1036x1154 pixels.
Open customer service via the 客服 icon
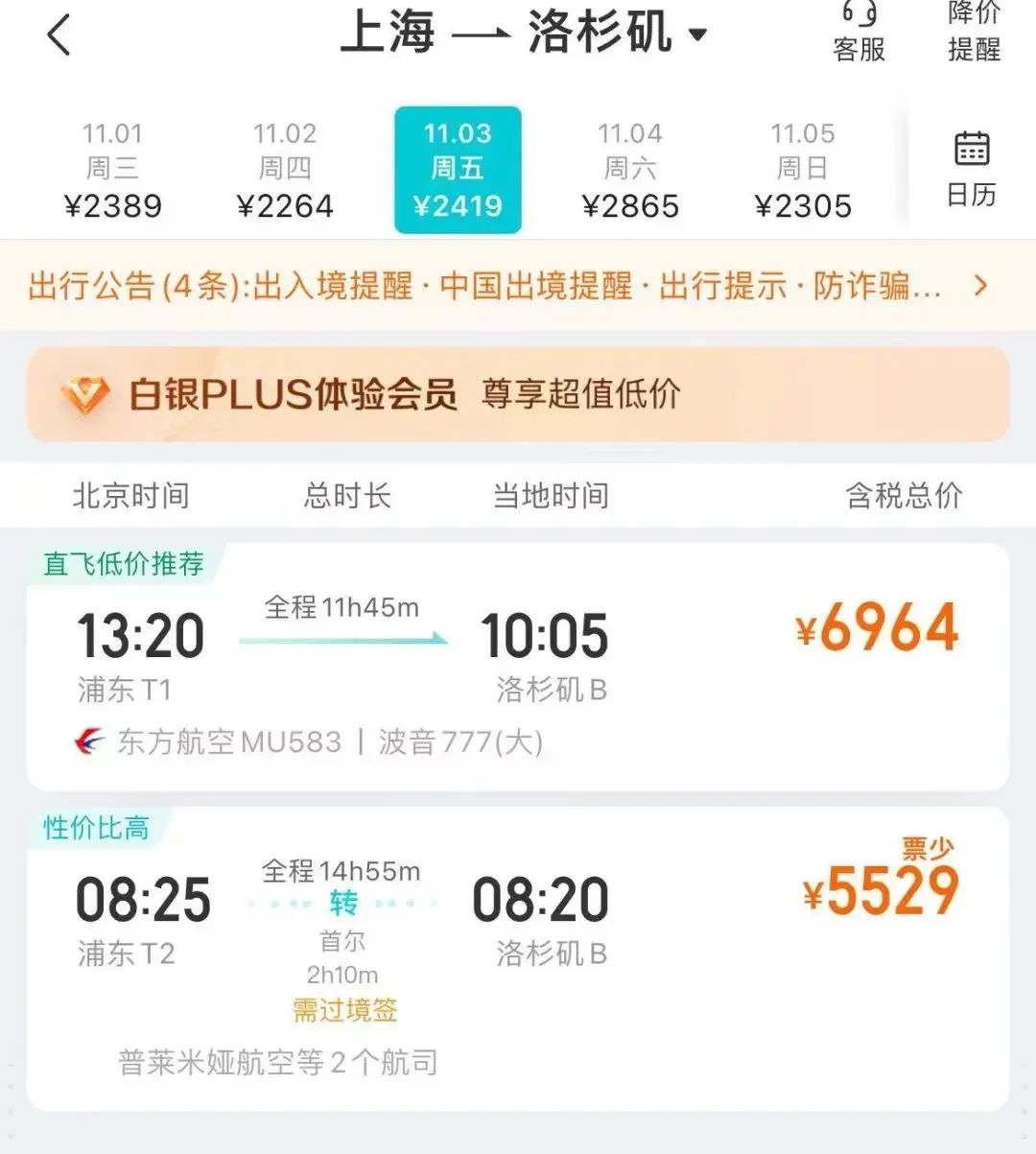[x=860, y=31]
